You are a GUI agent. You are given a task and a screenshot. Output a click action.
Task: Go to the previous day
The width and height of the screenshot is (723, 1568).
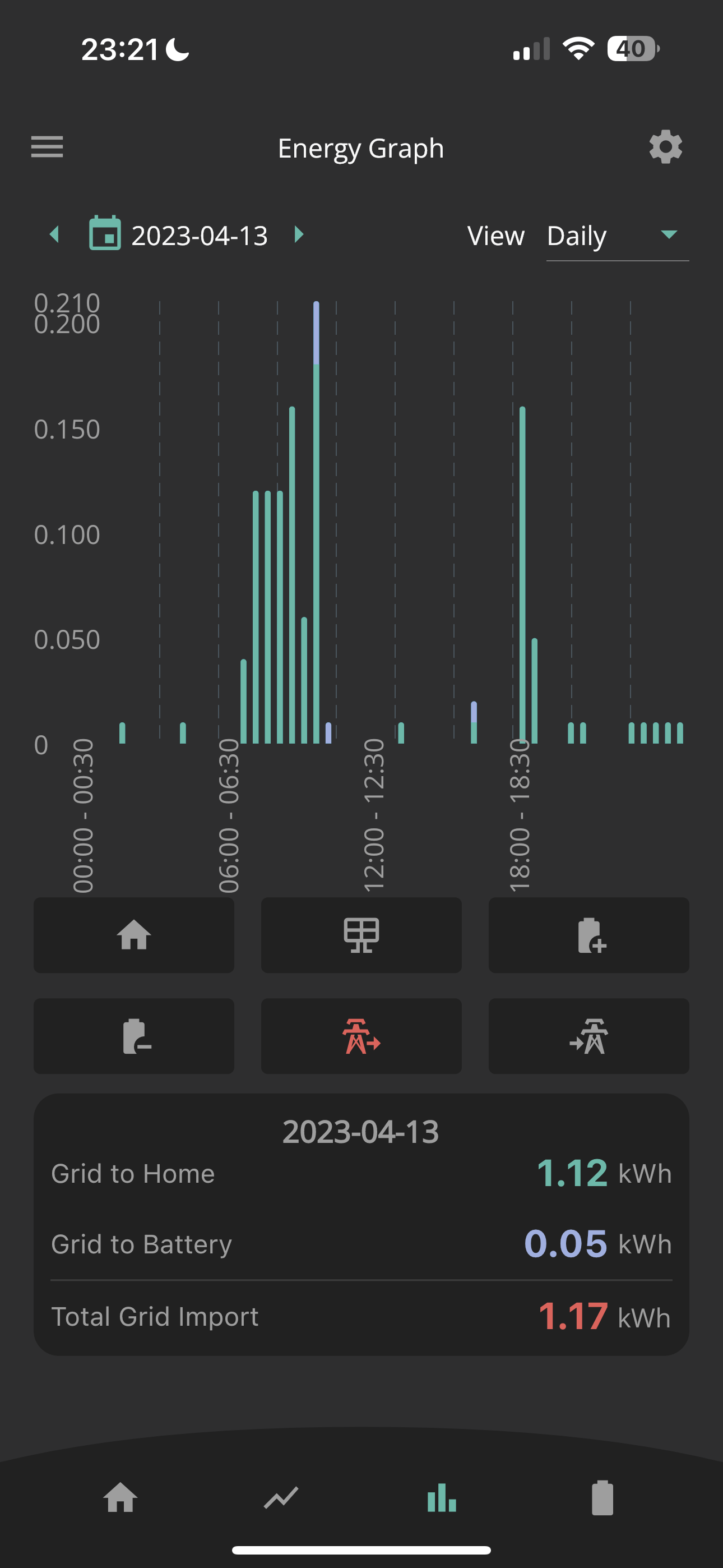(x=55, y=234)
